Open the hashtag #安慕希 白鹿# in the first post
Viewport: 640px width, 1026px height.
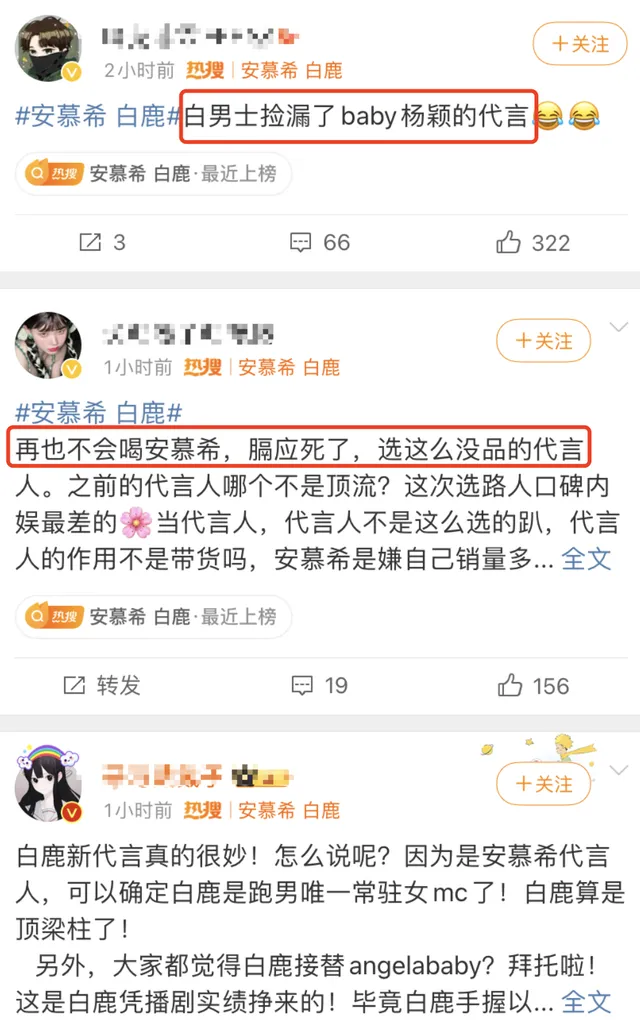(97, 117)
